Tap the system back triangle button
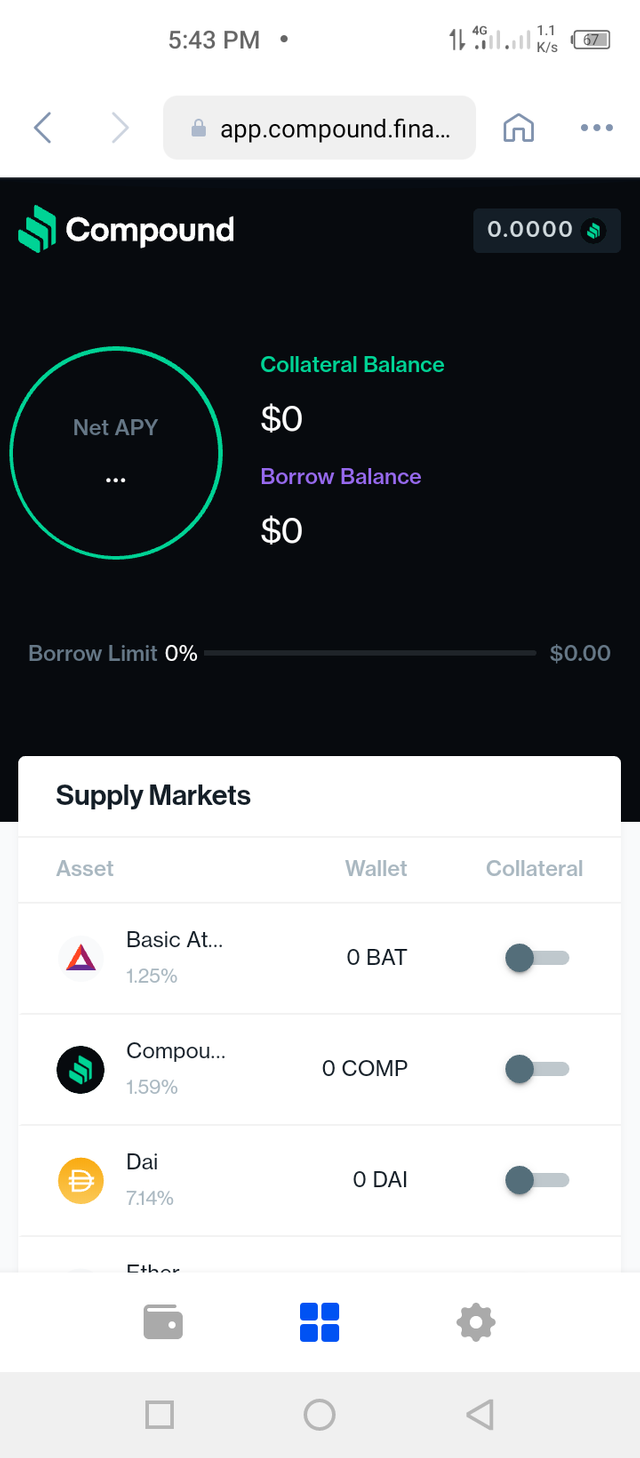The height and width of the screenshot is (1458, 640). 480,1414
